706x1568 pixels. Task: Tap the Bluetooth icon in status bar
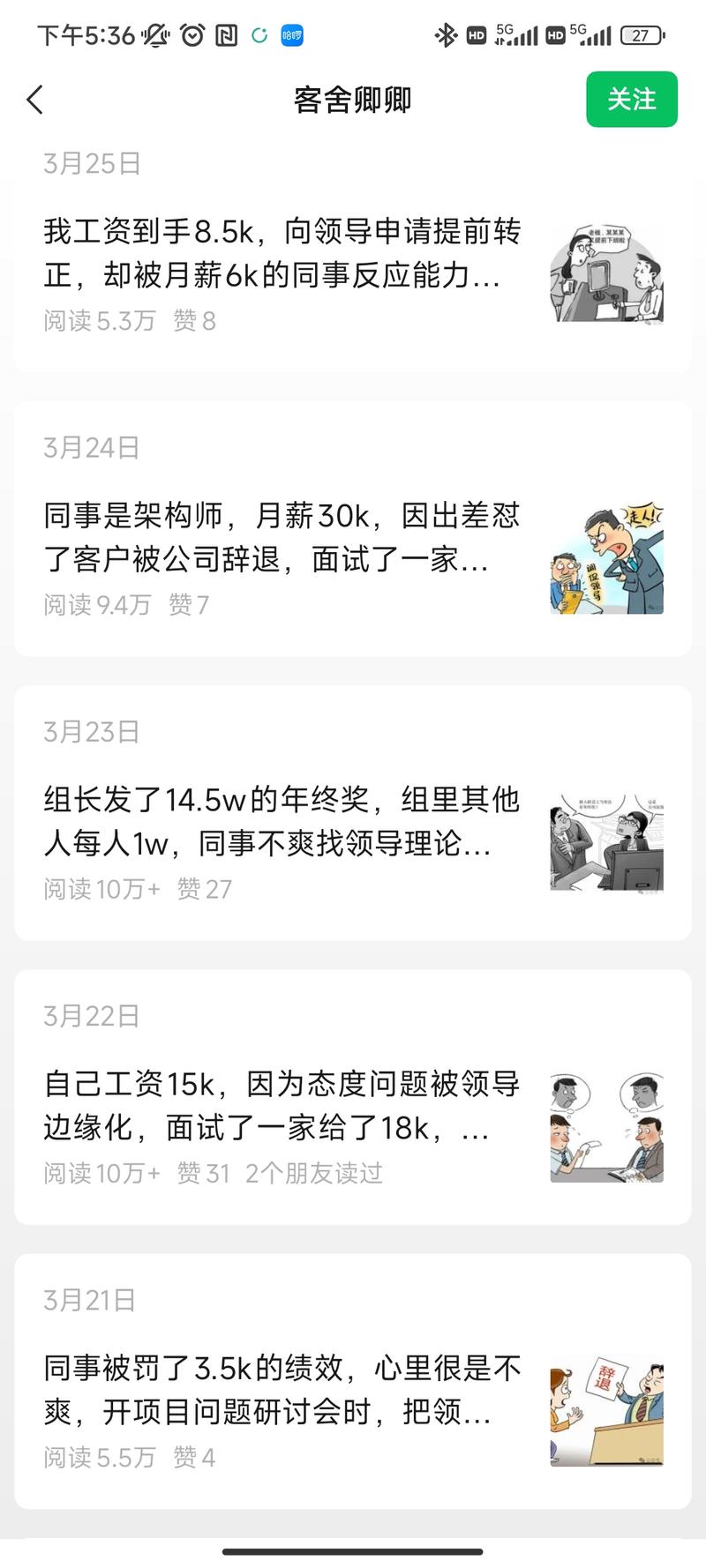tap(444, 35)
